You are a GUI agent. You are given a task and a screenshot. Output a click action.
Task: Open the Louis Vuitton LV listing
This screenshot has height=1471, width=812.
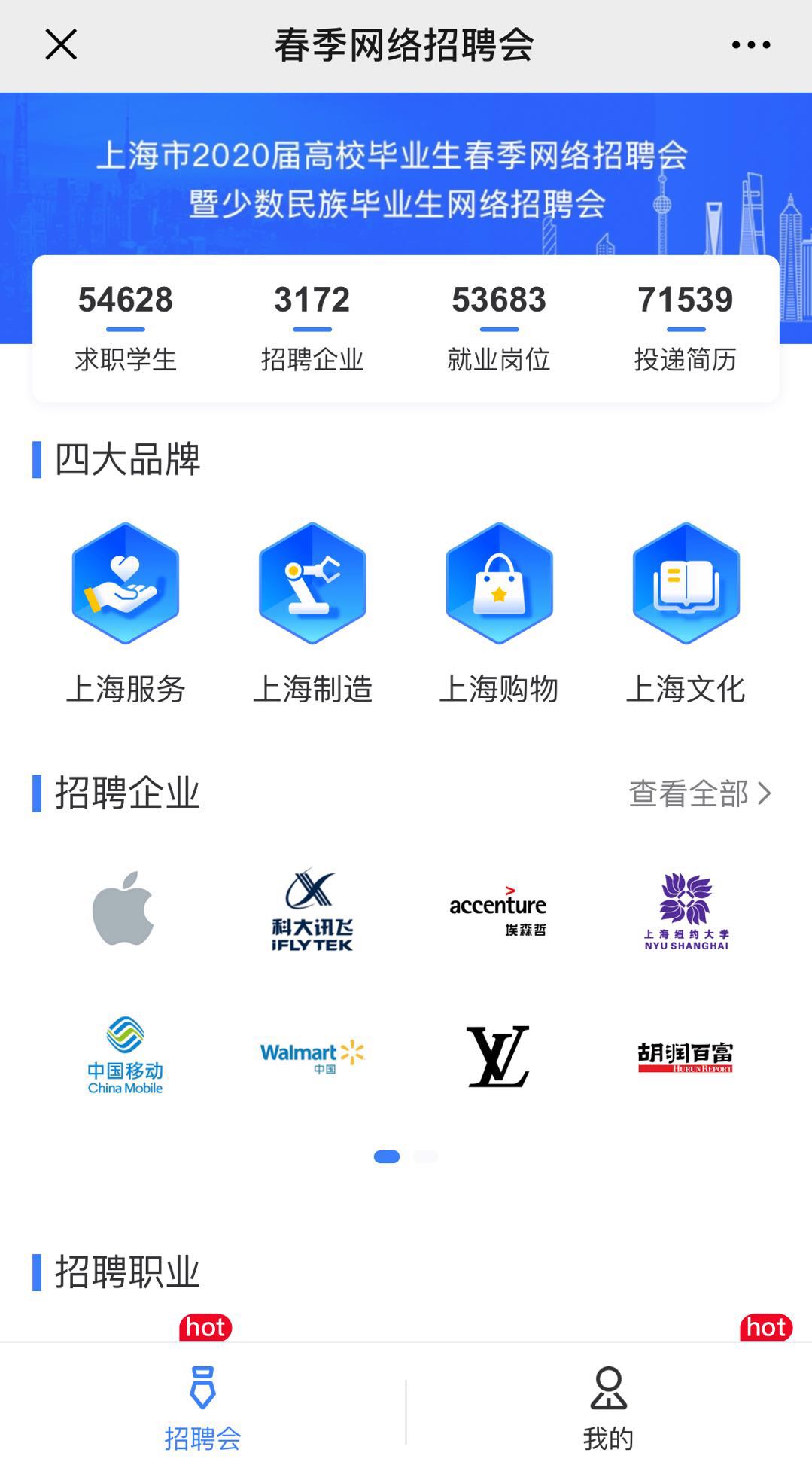click(x=498, y=1055)
